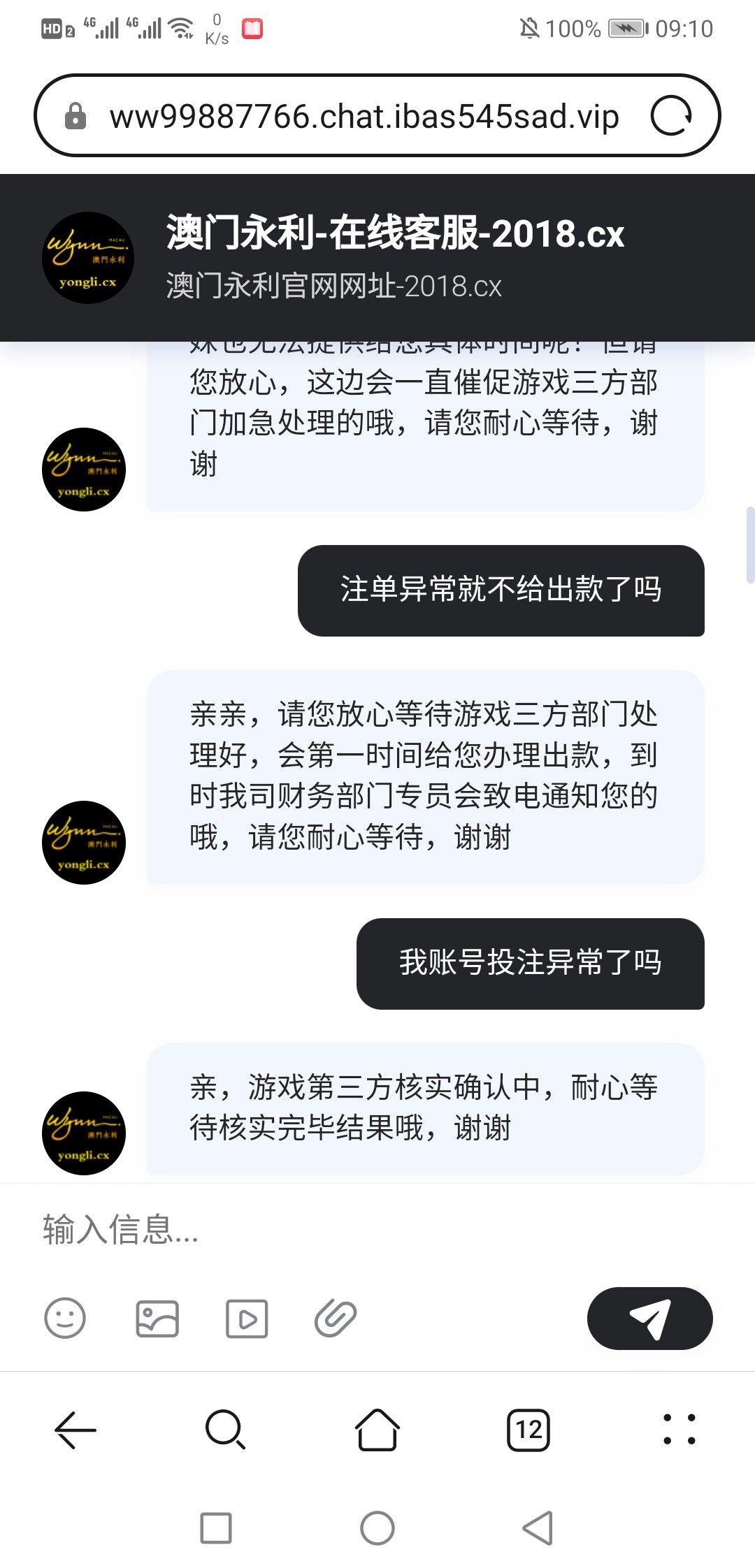This screenshot has width=755, height=1568.
Task: Open the tab switcher showing 12 tabs
Action: click(528, 1430)
